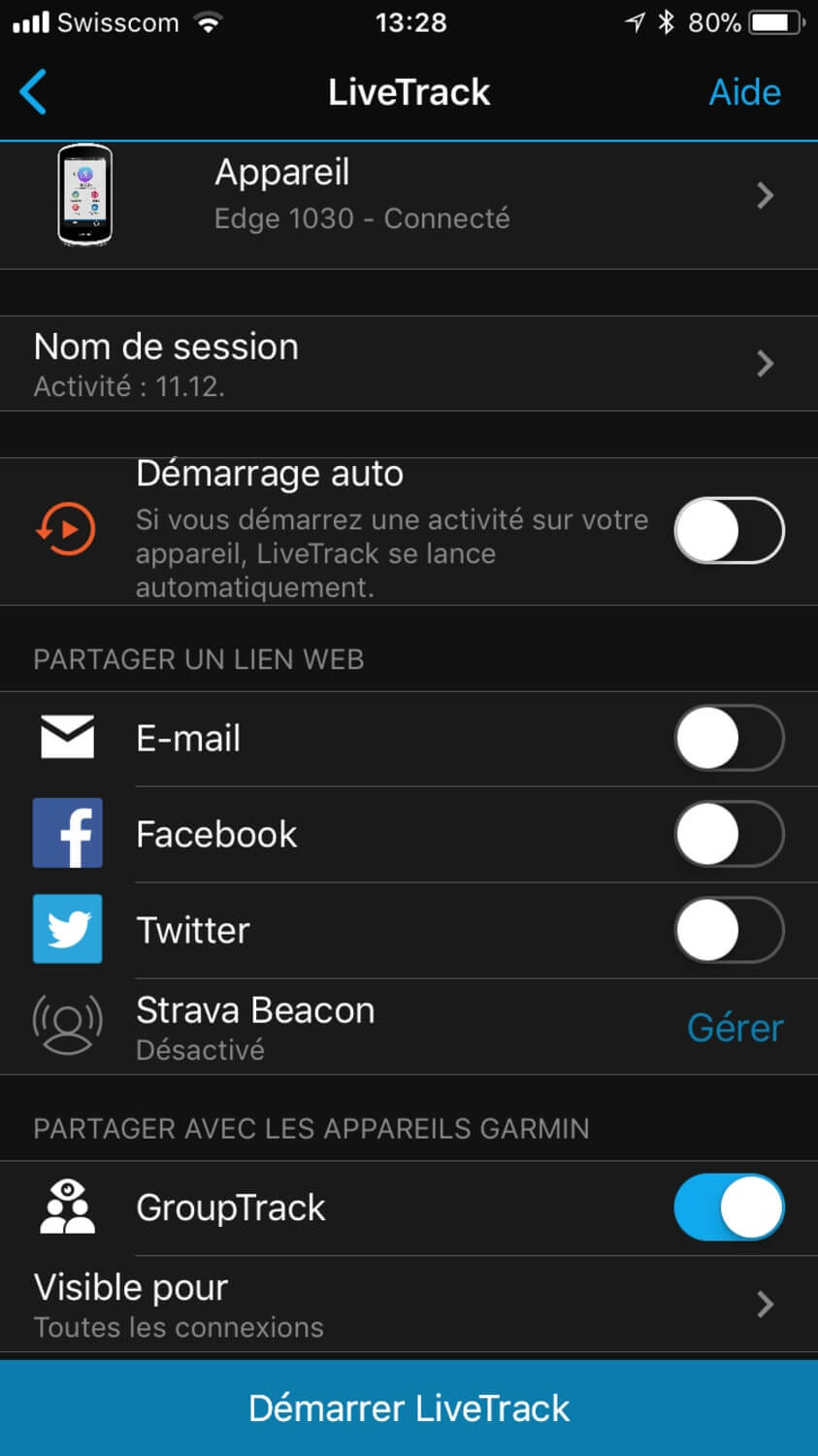Start the session with Démarrer LiveTrack
This screenshot has height=1456, width=818.
pos(409,1407)
